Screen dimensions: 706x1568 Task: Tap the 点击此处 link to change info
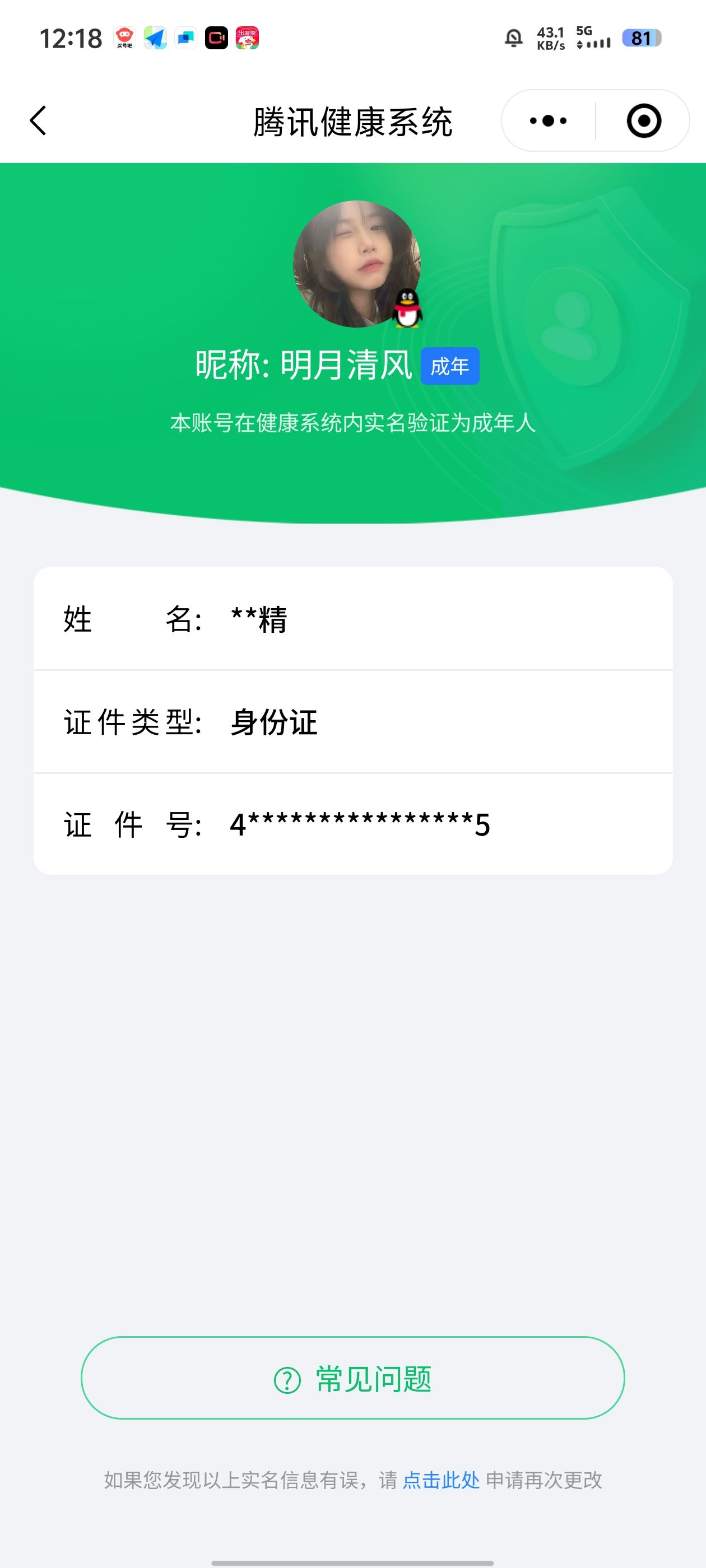pyautogui.click(x=441, y=1480)
